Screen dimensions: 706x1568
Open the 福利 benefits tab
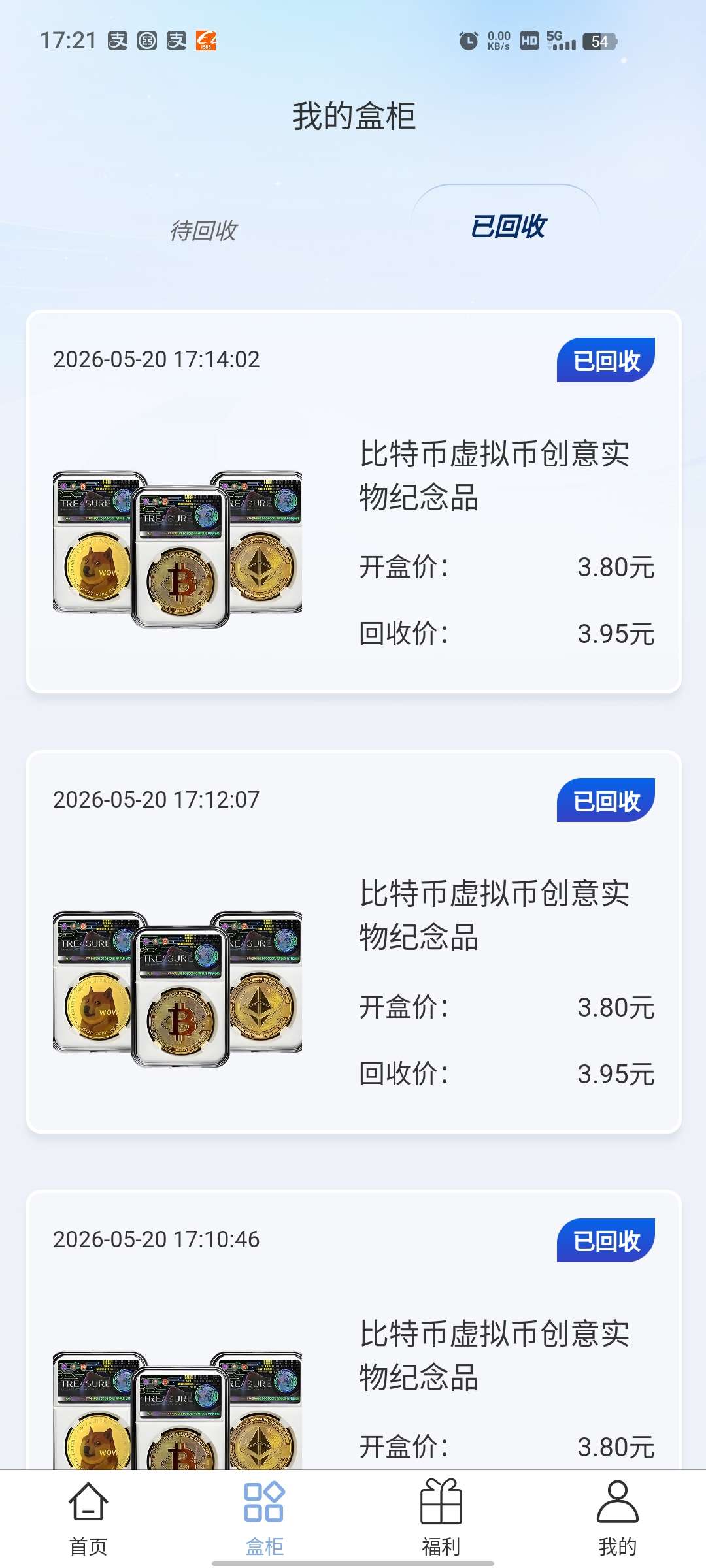pyautogui.click(x=441, y=1518)
